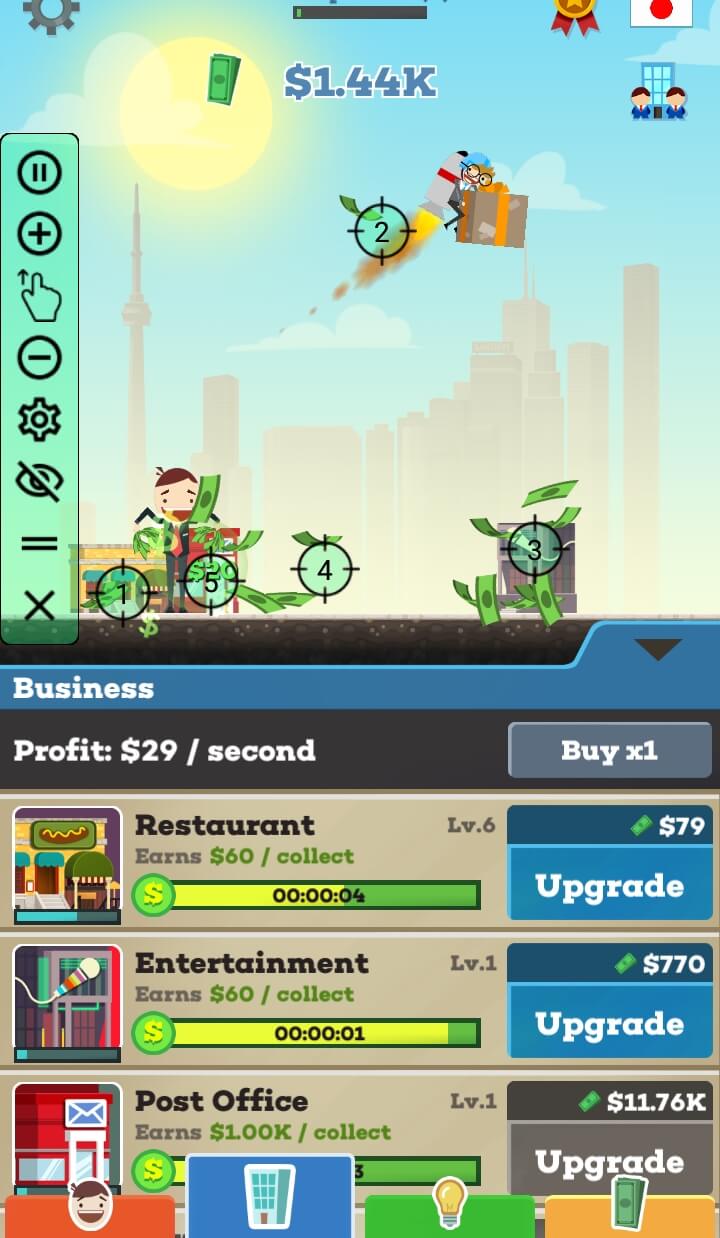Tap Buy x1 quantity button
720x1238 pixels.
610,750
